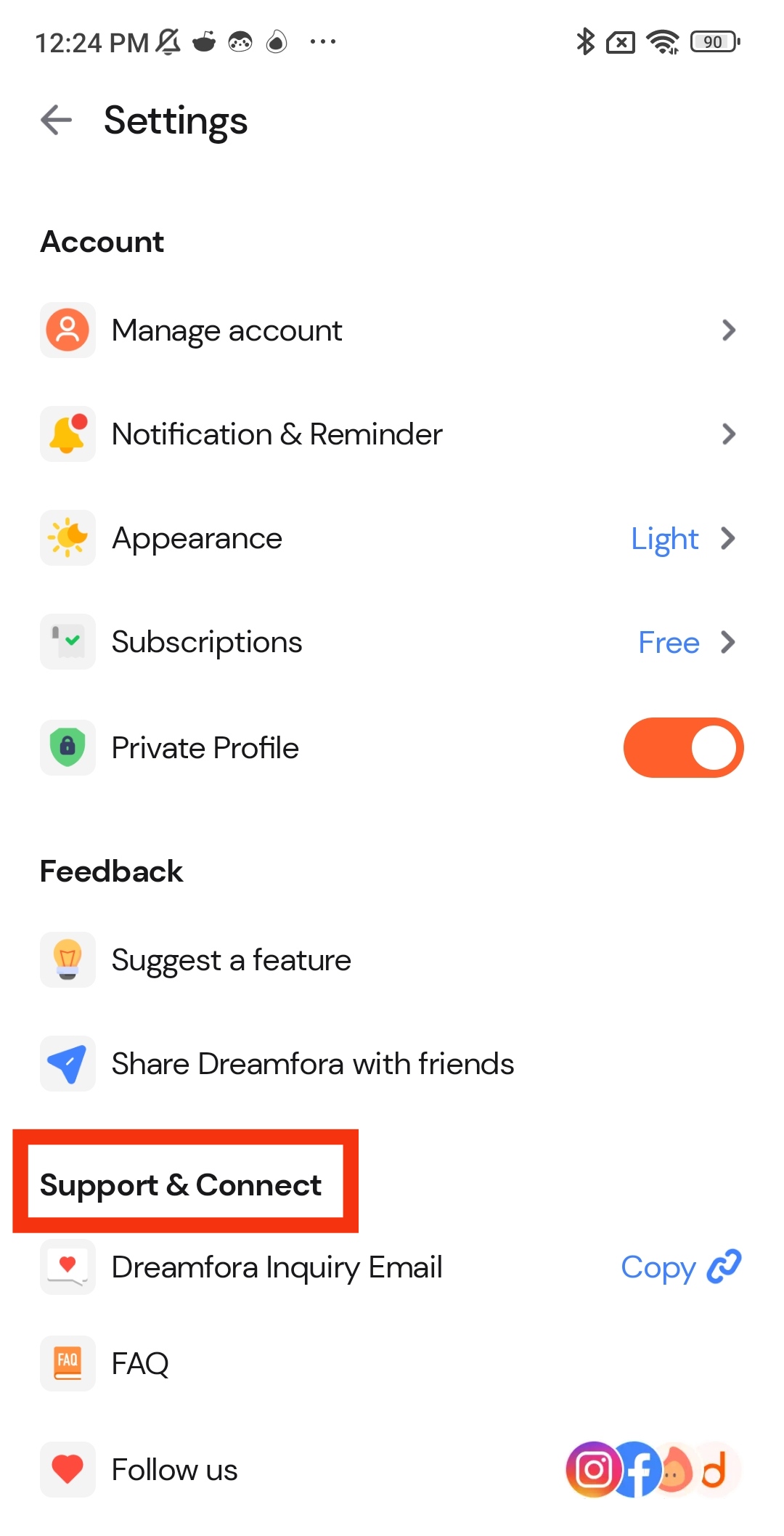The height and width of the screenshot is (1536, 784).
Task: Open the Follow us row
Action: (174, 1469)
